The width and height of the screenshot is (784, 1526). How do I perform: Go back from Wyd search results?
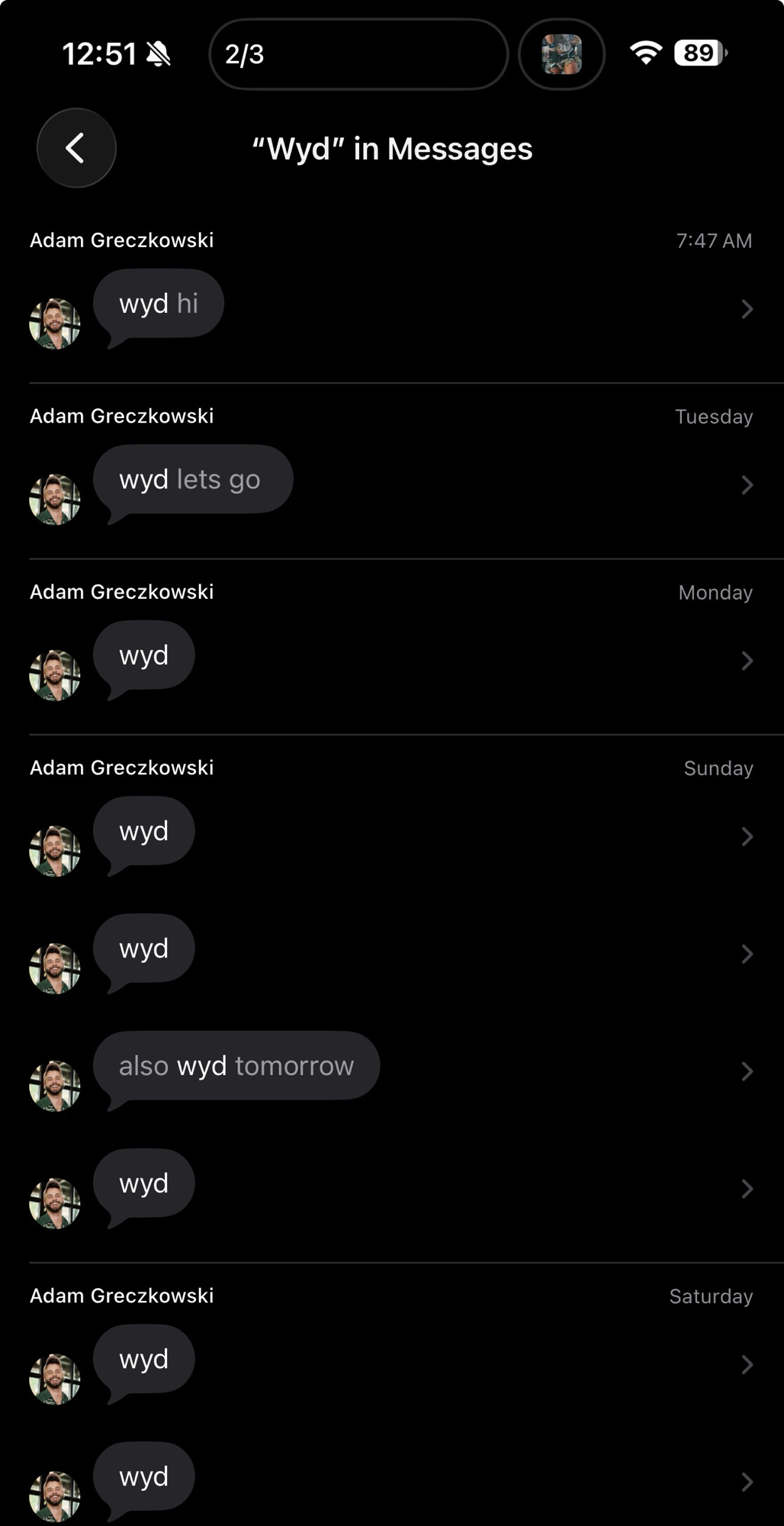(x=76, y=148)
